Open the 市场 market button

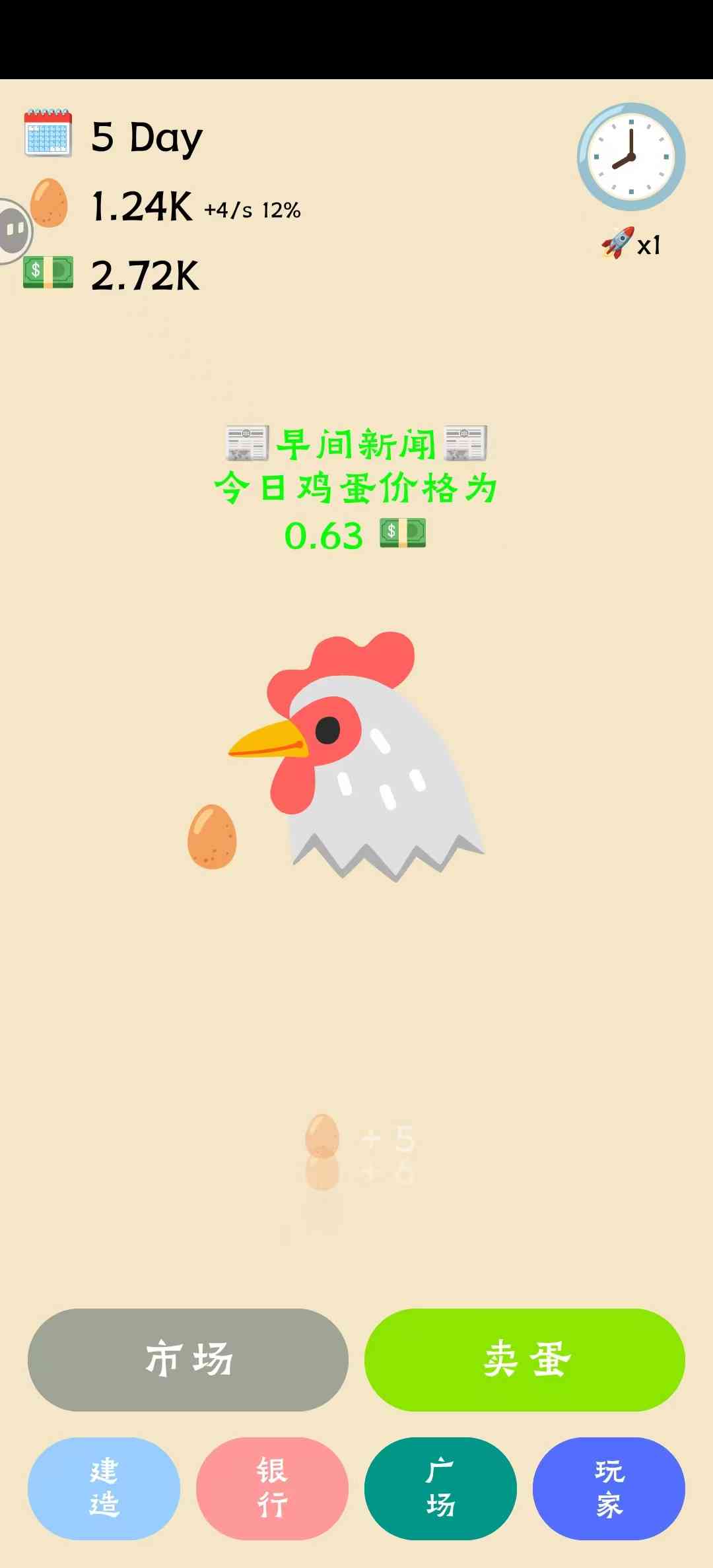point(188,1359)
